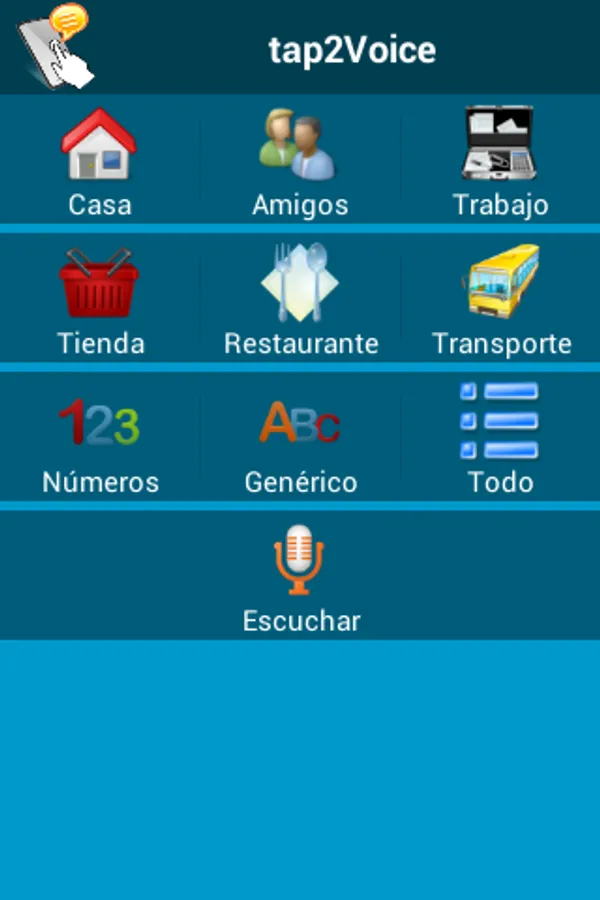This screenshot has width=600, height=900.
Task: Open the Restaurante category
Action: click(x=300, y=298)
